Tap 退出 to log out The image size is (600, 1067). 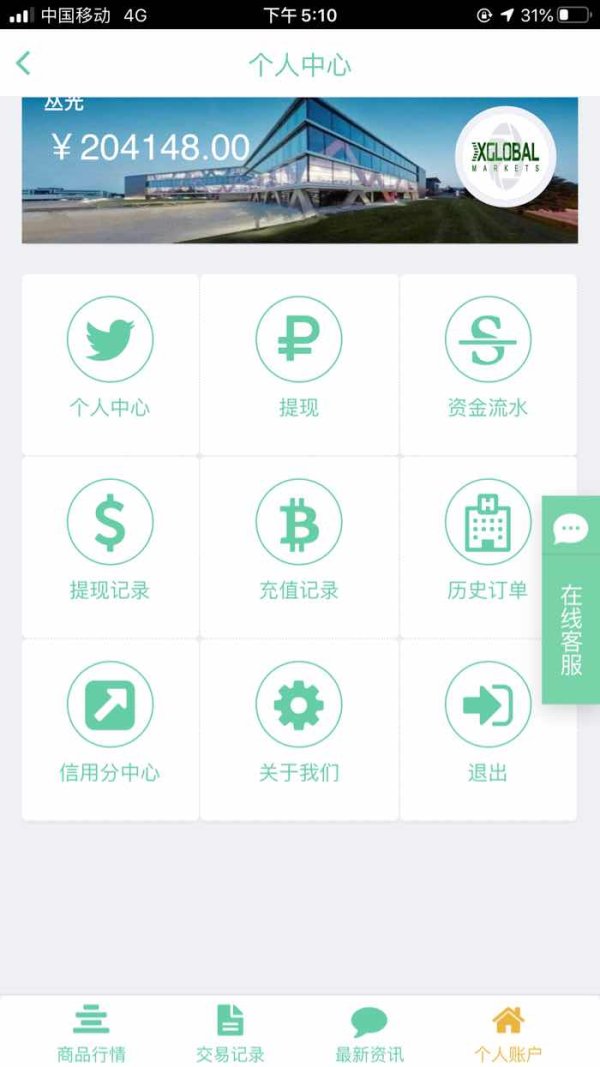point(488,730)
